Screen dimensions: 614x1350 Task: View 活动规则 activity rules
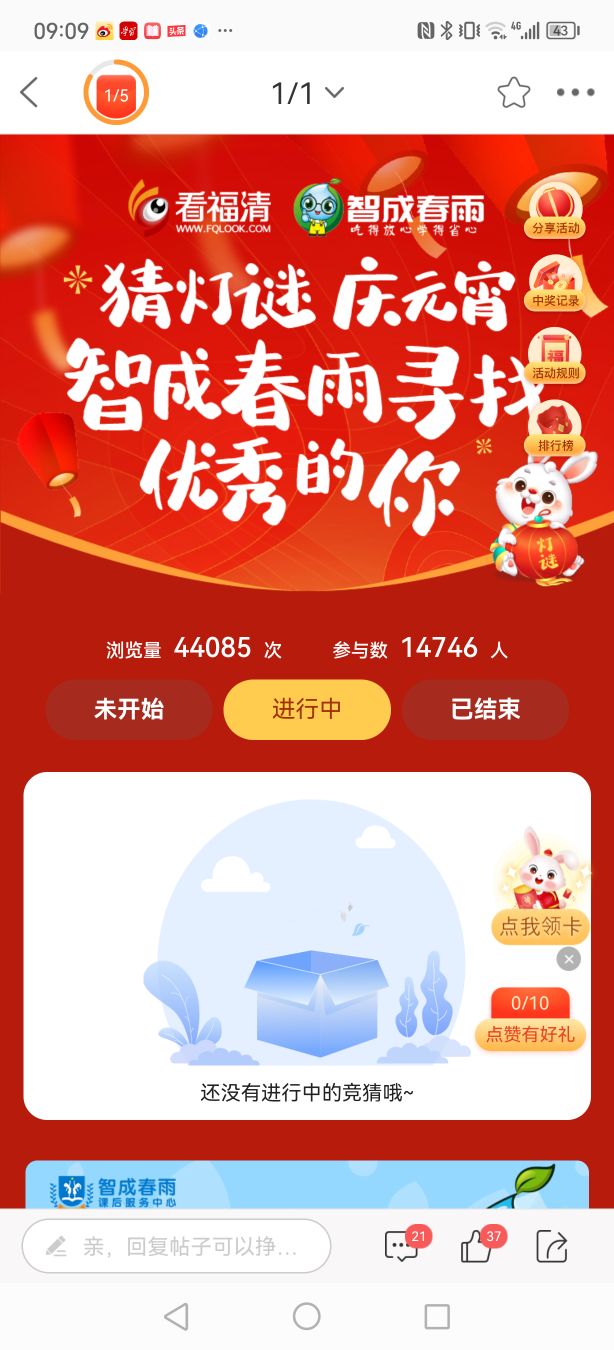click(556, 356)
